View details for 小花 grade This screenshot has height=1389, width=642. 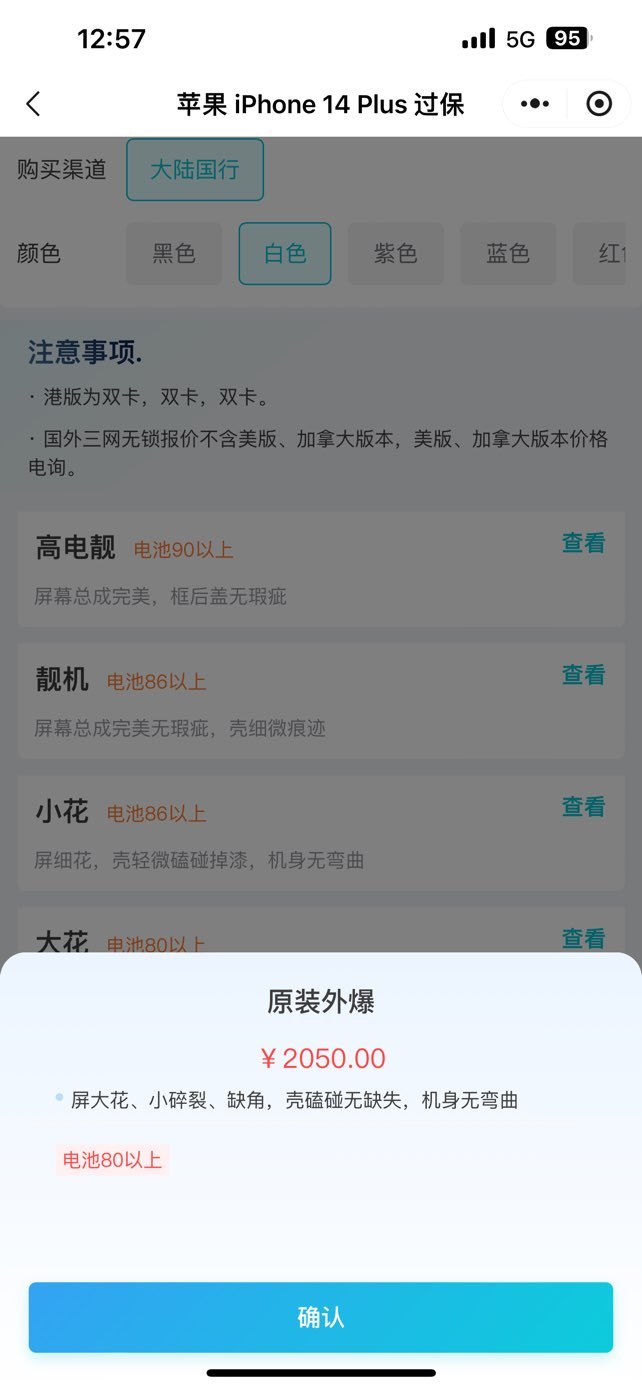(583, 807)
